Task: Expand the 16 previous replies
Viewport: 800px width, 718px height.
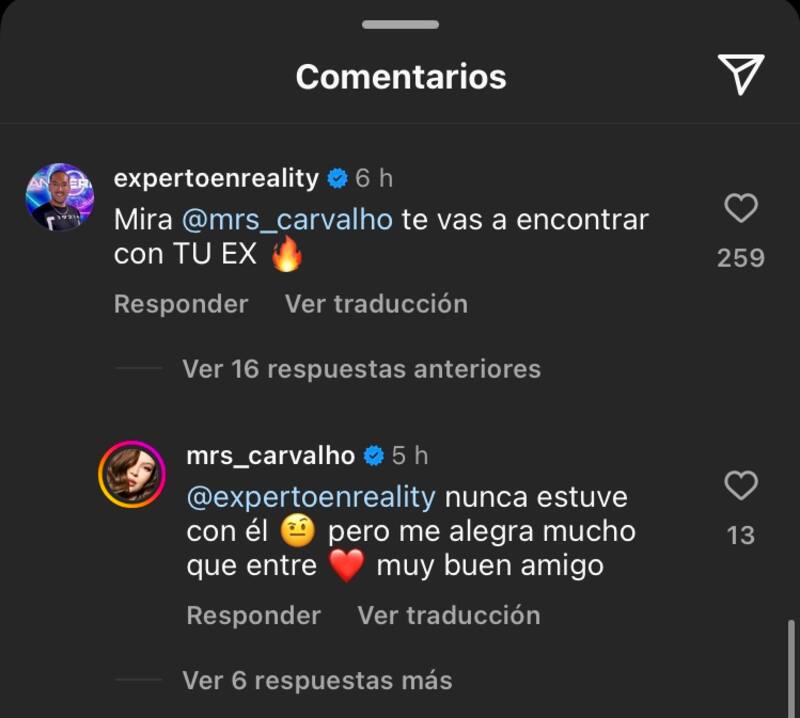Action: pos(361,369)
